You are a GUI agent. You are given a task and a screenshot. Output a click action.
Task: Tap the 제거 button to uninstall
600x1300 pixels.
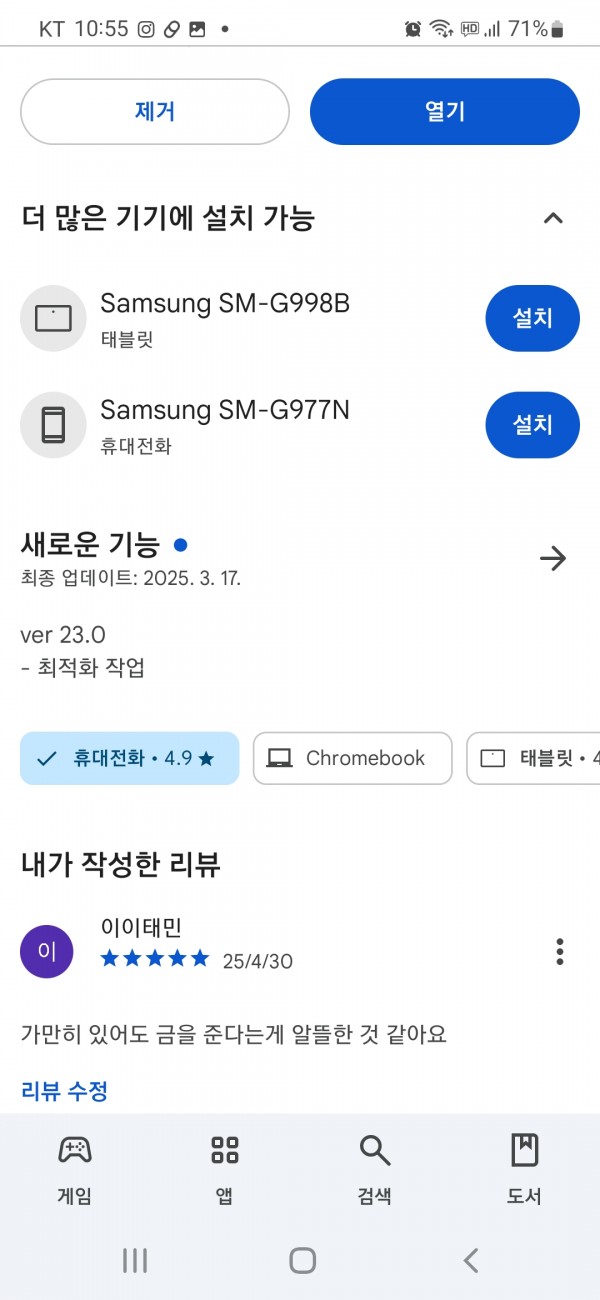click(x=155, y=111)
